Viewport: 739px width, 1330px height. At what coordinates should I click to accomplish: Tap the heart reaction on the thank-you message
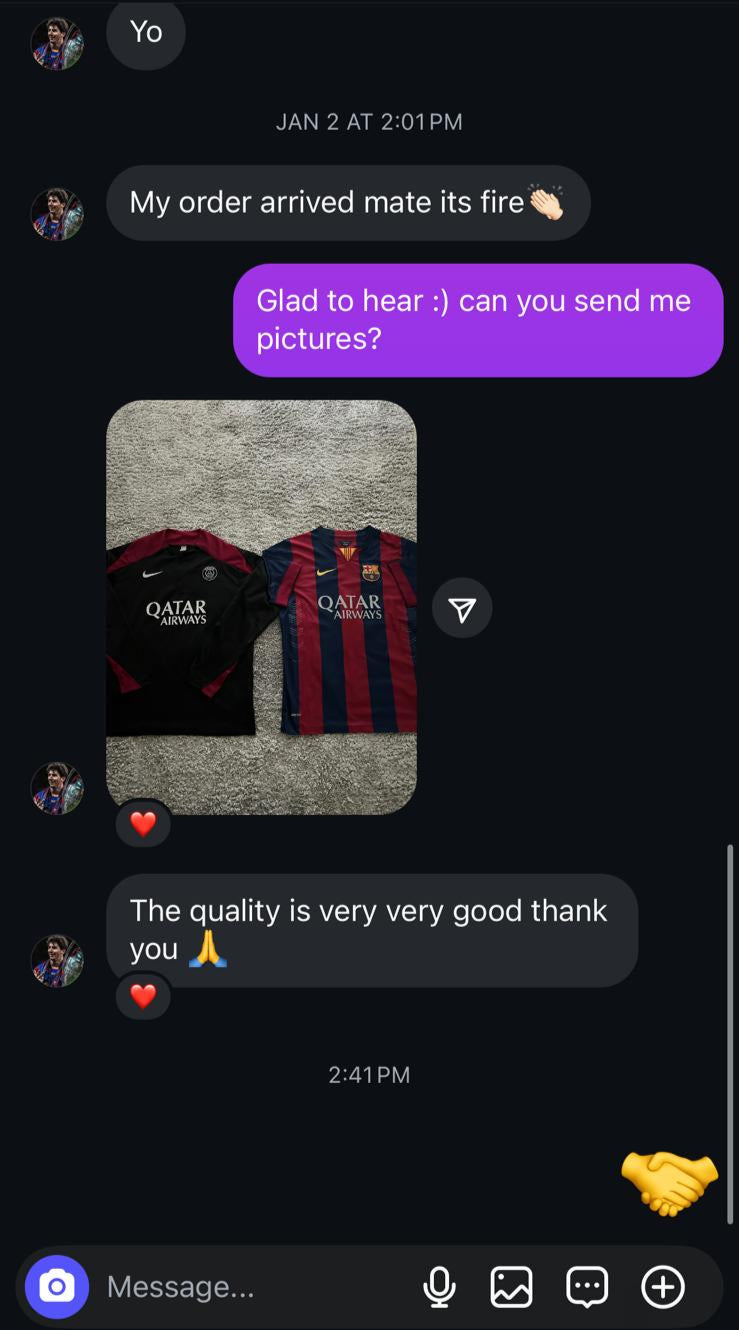pyautogui.click(x=143, y=996)
